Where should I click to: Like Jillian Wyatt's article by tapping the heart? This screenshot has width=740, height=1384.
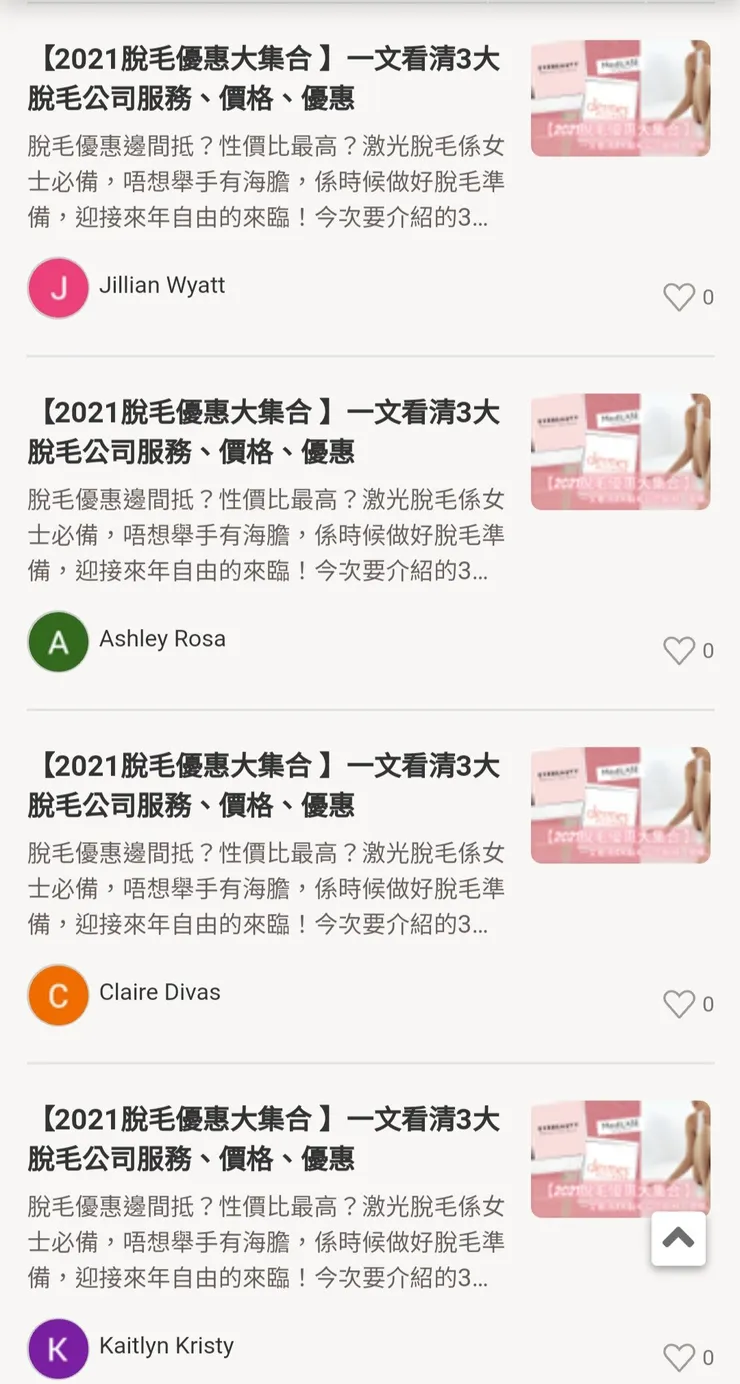[679, 297]
